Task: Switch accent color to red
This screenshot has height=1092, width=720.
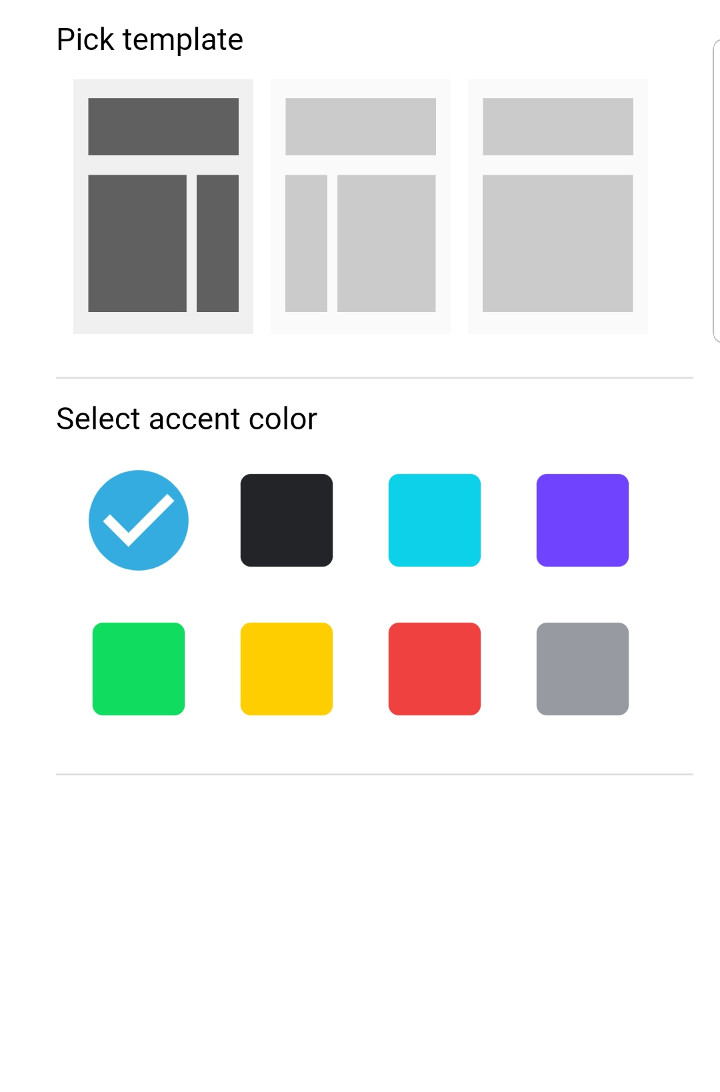Action: pyautogui.click(x=435, y=669)
